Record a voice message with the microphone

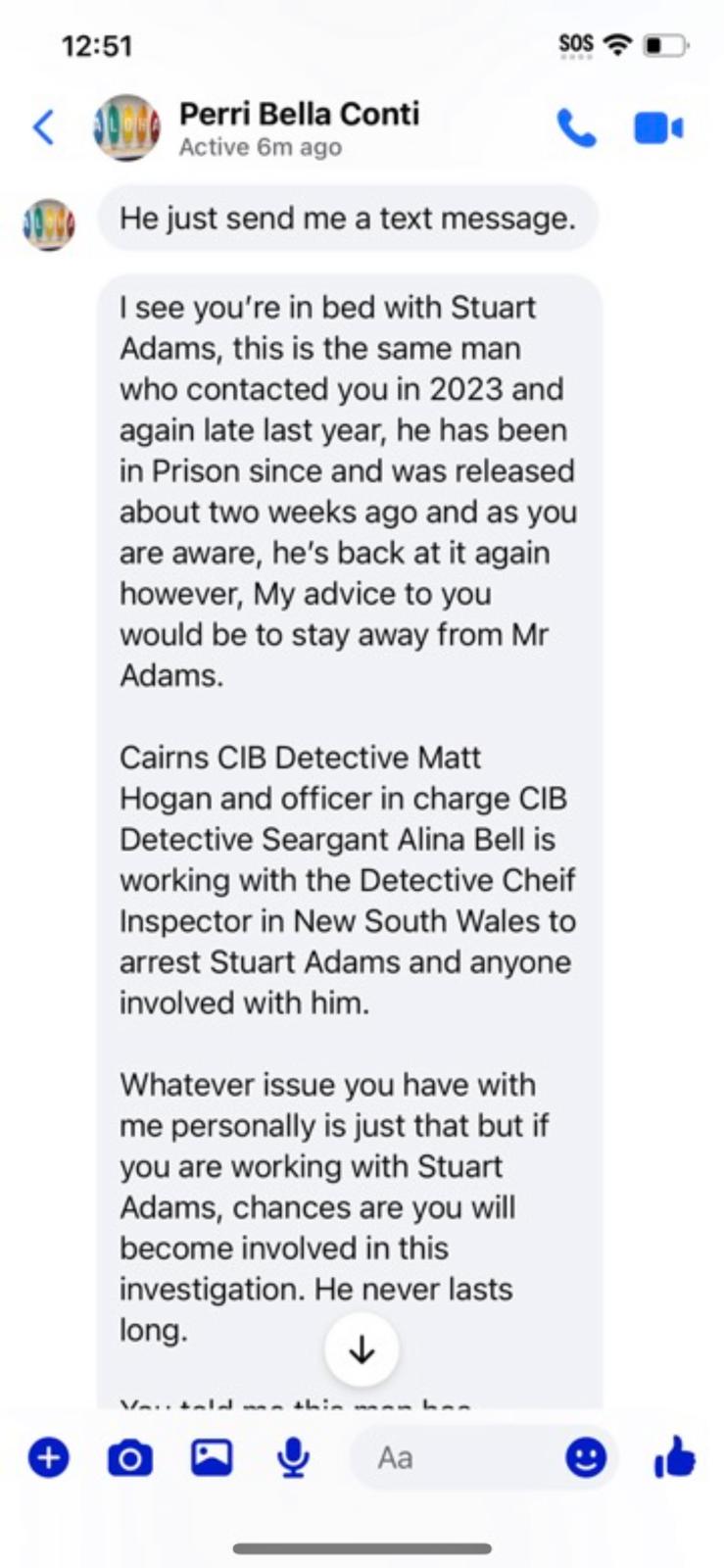click(293, 1458)
